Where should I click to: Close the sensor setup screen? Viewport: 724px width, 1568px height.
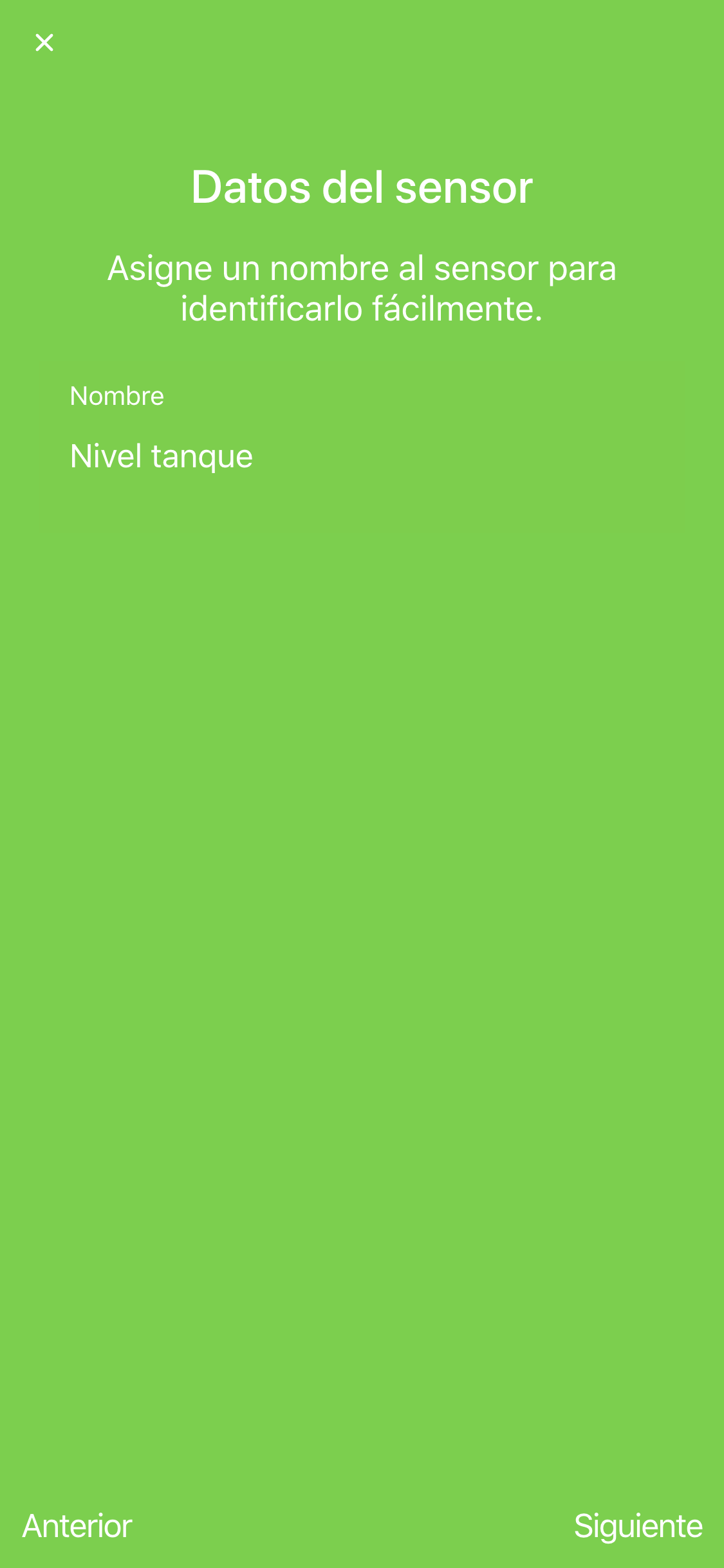pyautogui.click(x=44, y=42)
